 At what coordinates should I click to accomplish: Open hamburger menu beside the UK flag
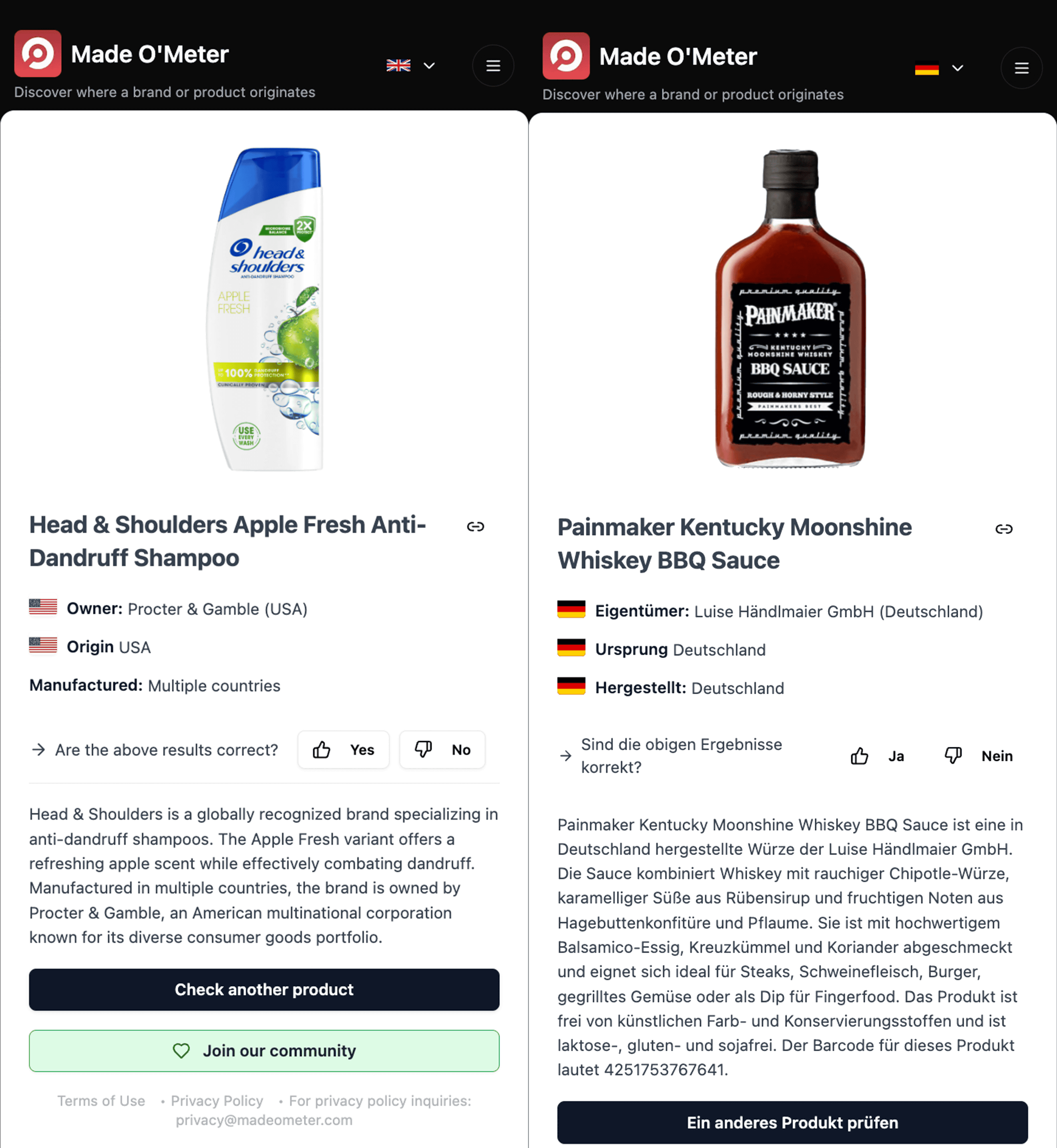492,66
